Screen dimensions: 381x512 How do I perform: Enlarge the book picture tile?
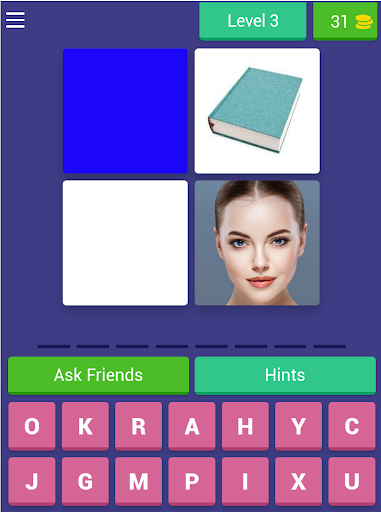[x=257, y=111]
